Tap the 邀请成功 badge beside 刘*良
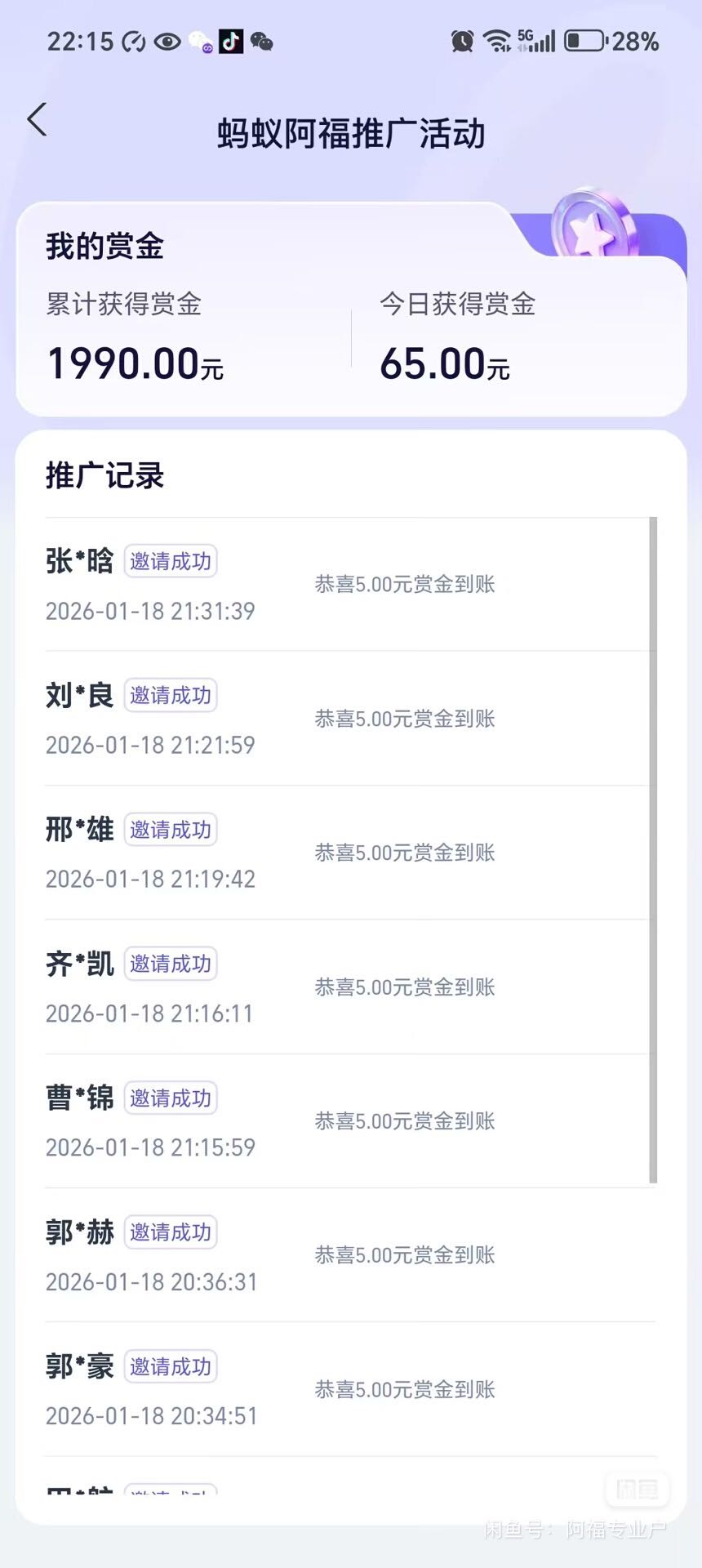The image size is (702, 1568). click(170, 695)
